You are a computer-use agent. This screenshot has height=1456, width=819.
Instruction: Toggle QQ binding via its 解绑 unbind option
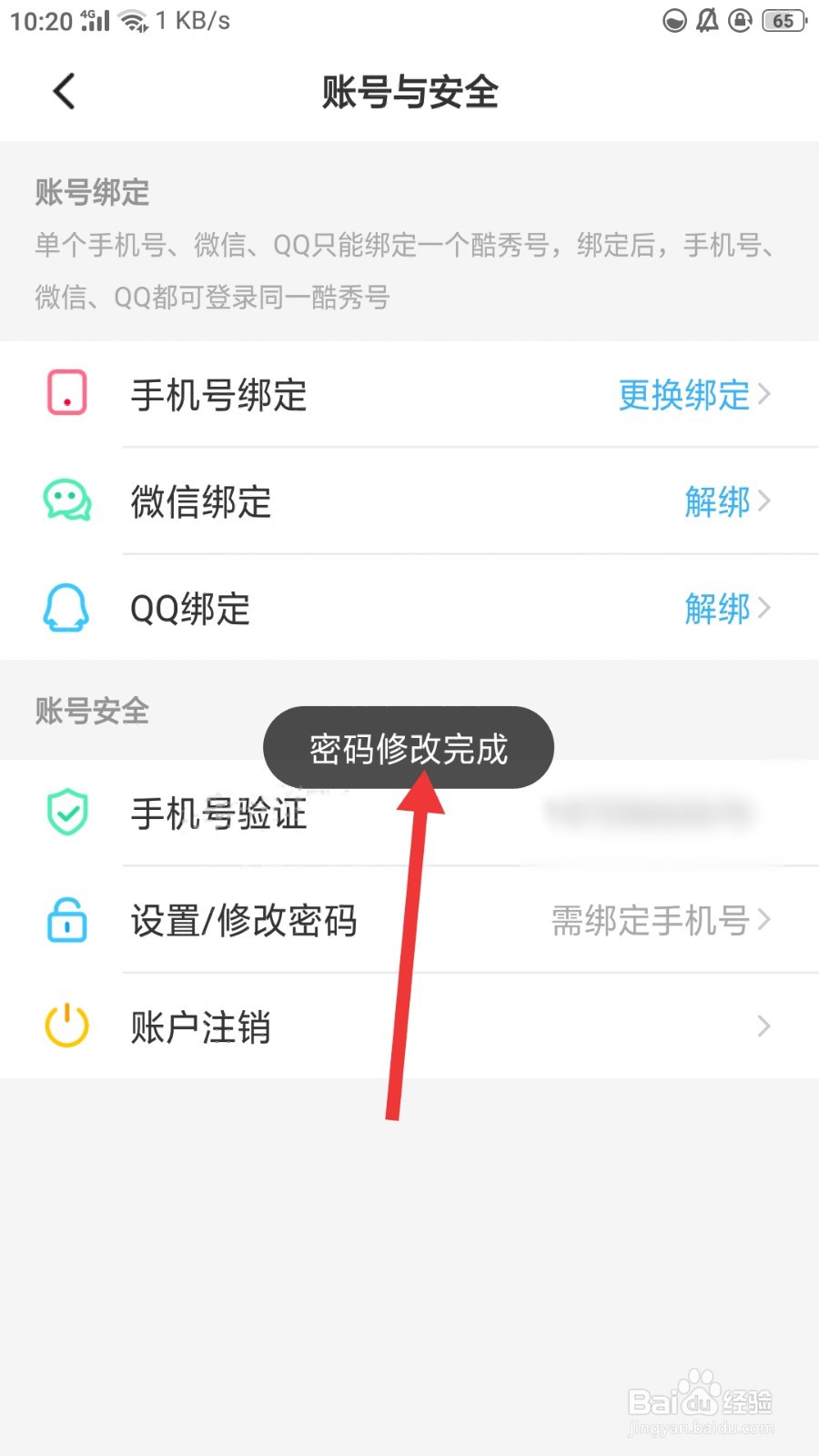coord(718,609)
